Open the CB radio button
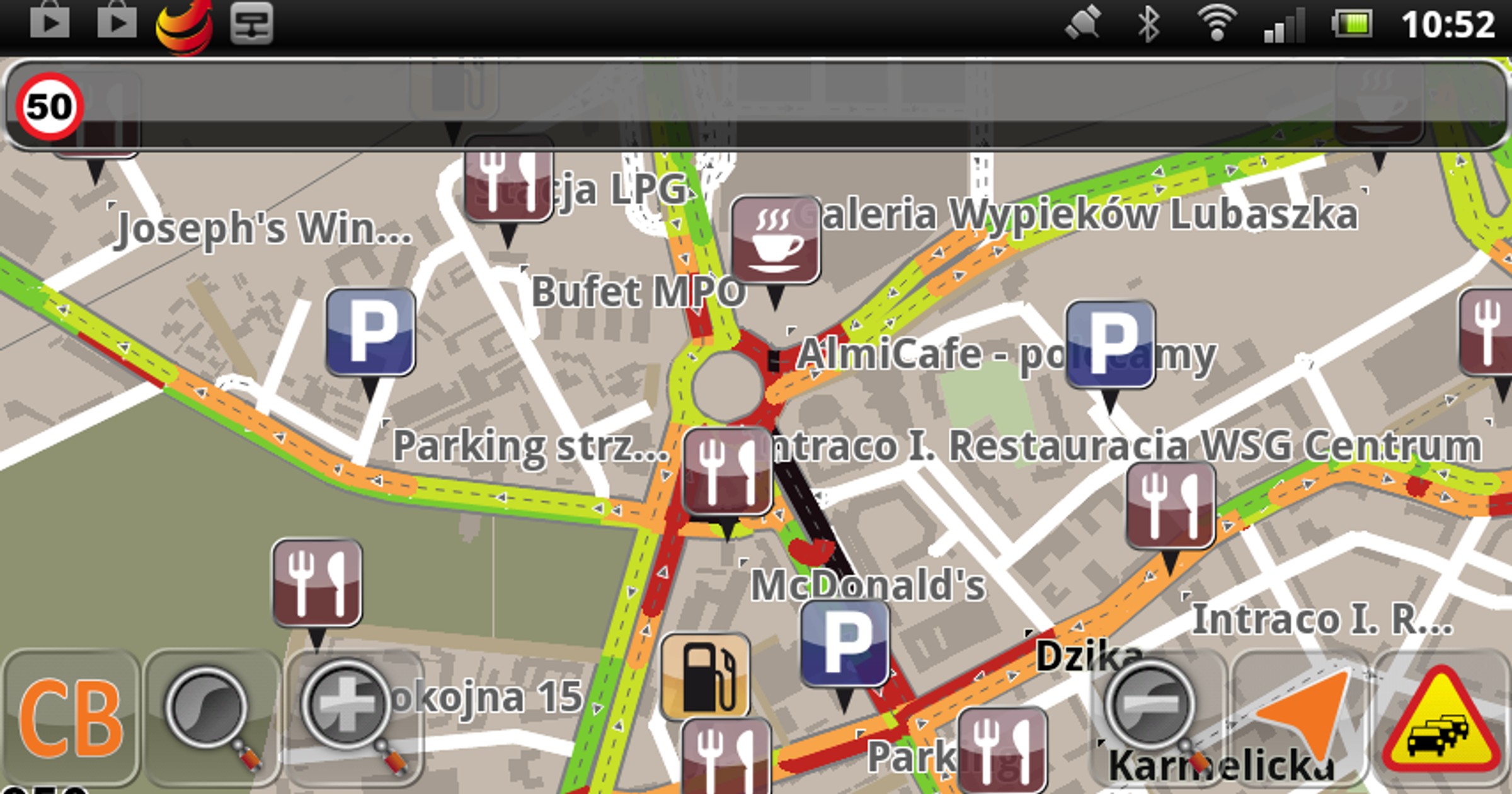Image resolution: width=1512 pixels, height=794 pixels. [x=71, y=718]
